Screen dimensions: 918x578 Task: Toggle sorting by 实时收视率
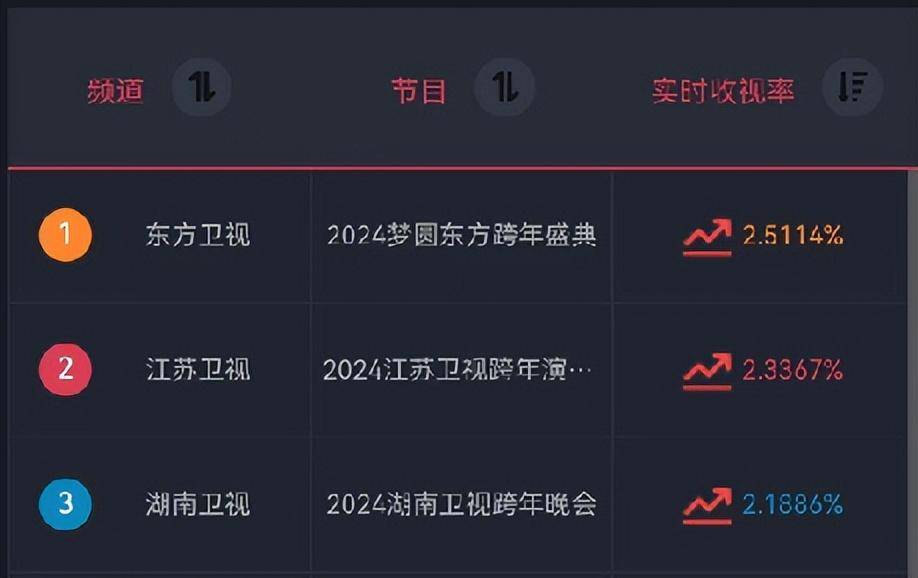pyautogui.click(x=852, y=88)
